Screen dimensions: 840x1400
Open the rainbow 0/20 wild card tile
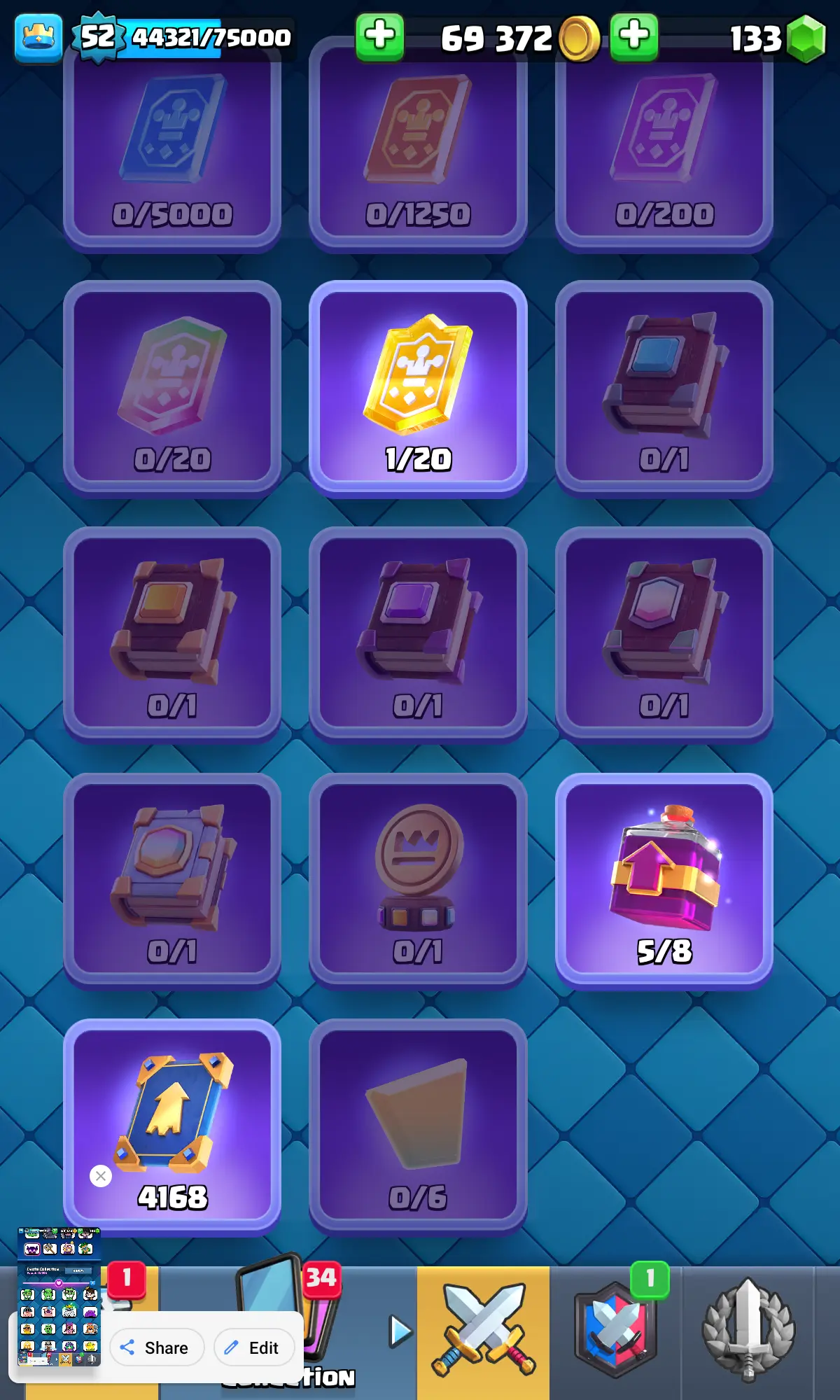[172, 388]
